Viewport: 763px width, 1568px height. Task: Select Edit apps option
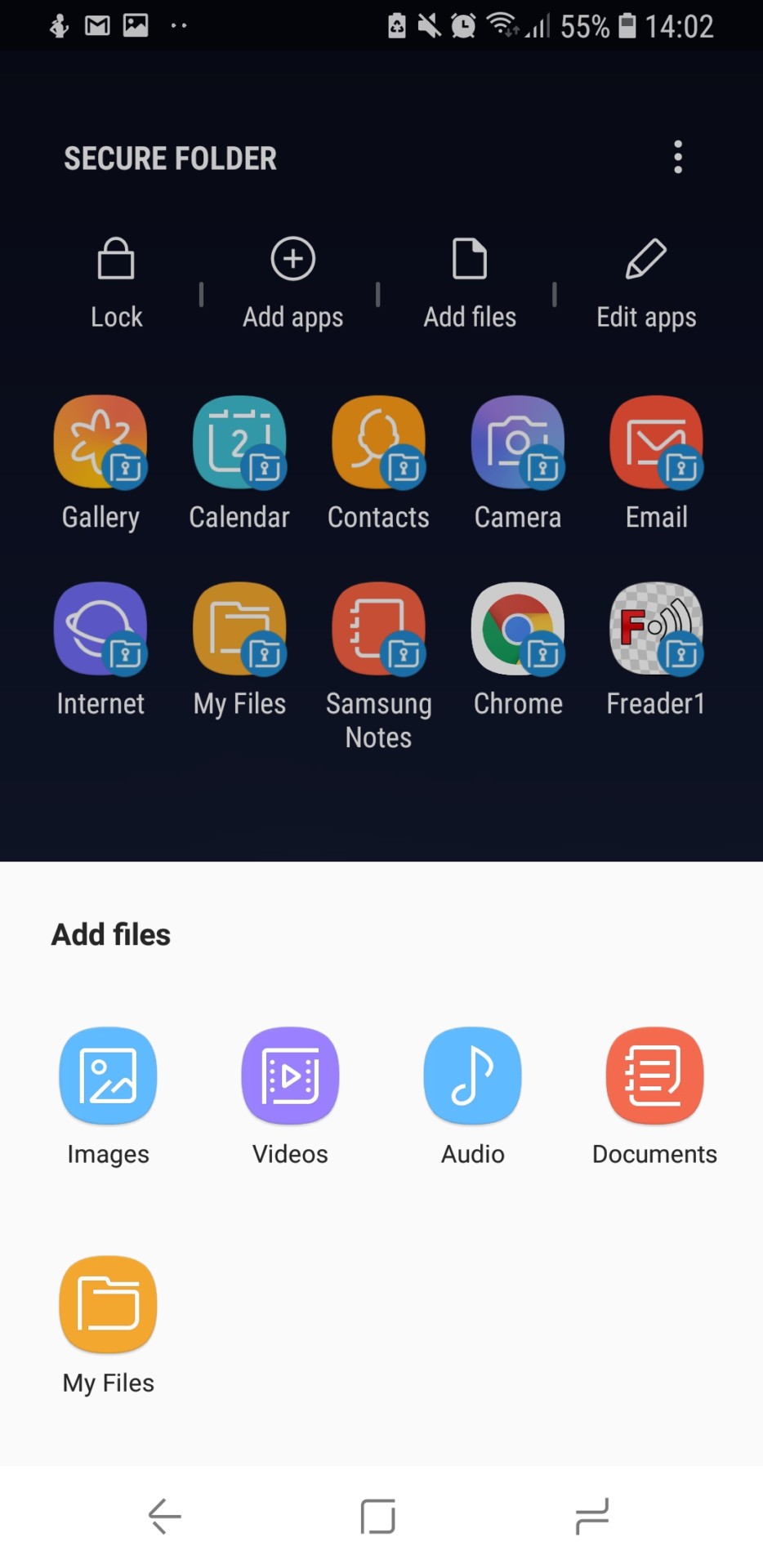645,282
